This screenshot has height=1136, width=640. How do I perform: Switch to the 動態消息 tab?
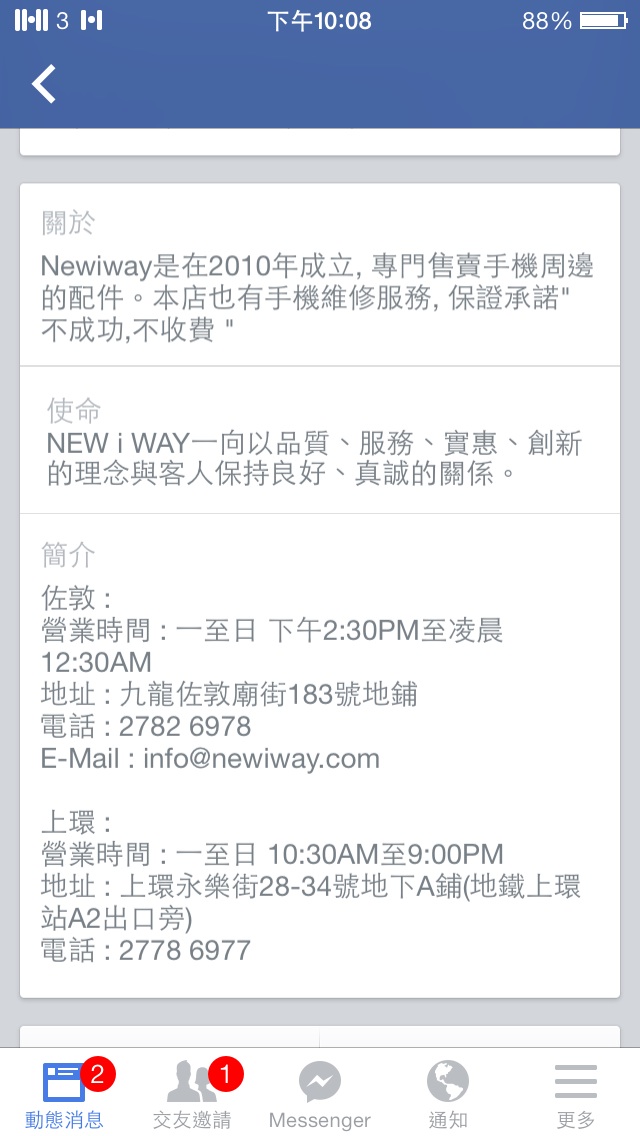pyautogui.click(x=64, y=1093)
